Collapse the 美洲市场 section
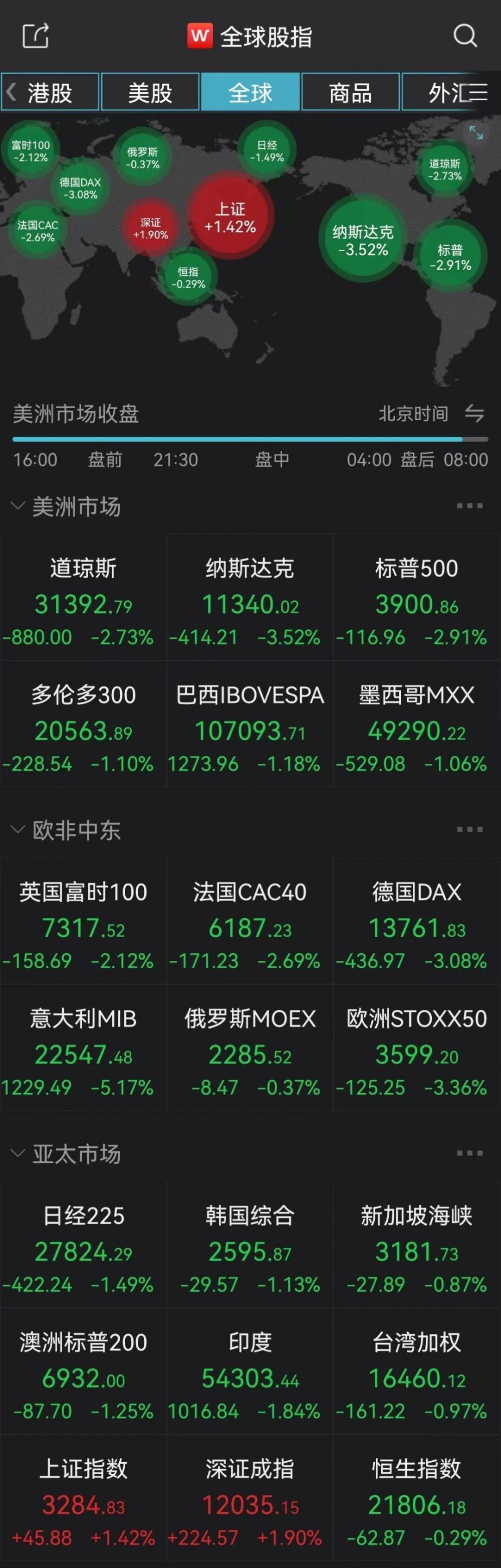501x1568 pixels. [18, 506]
